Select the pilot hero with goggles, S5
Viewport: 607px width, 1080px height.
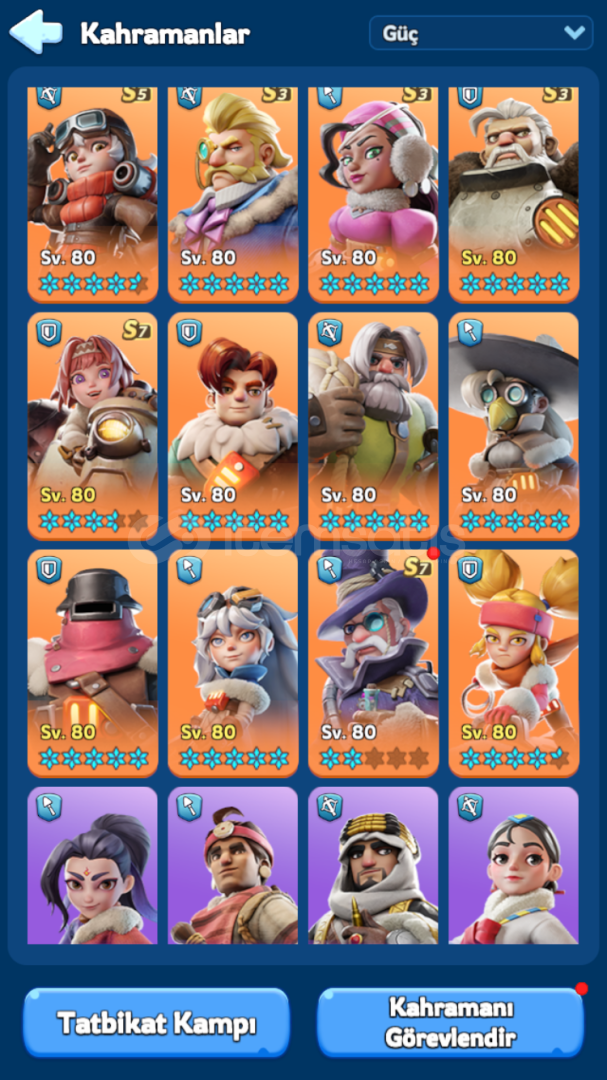tap(92, 190)
